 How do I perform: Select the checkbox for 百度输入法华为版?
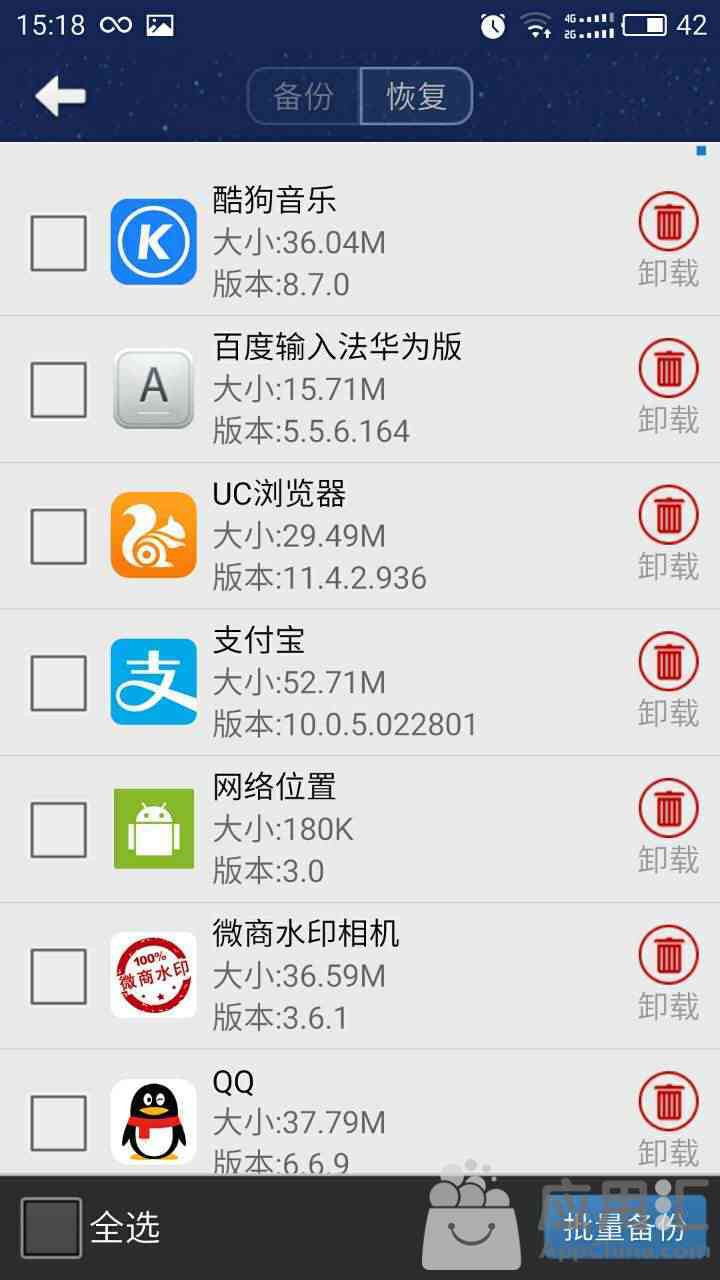[58, 390]
